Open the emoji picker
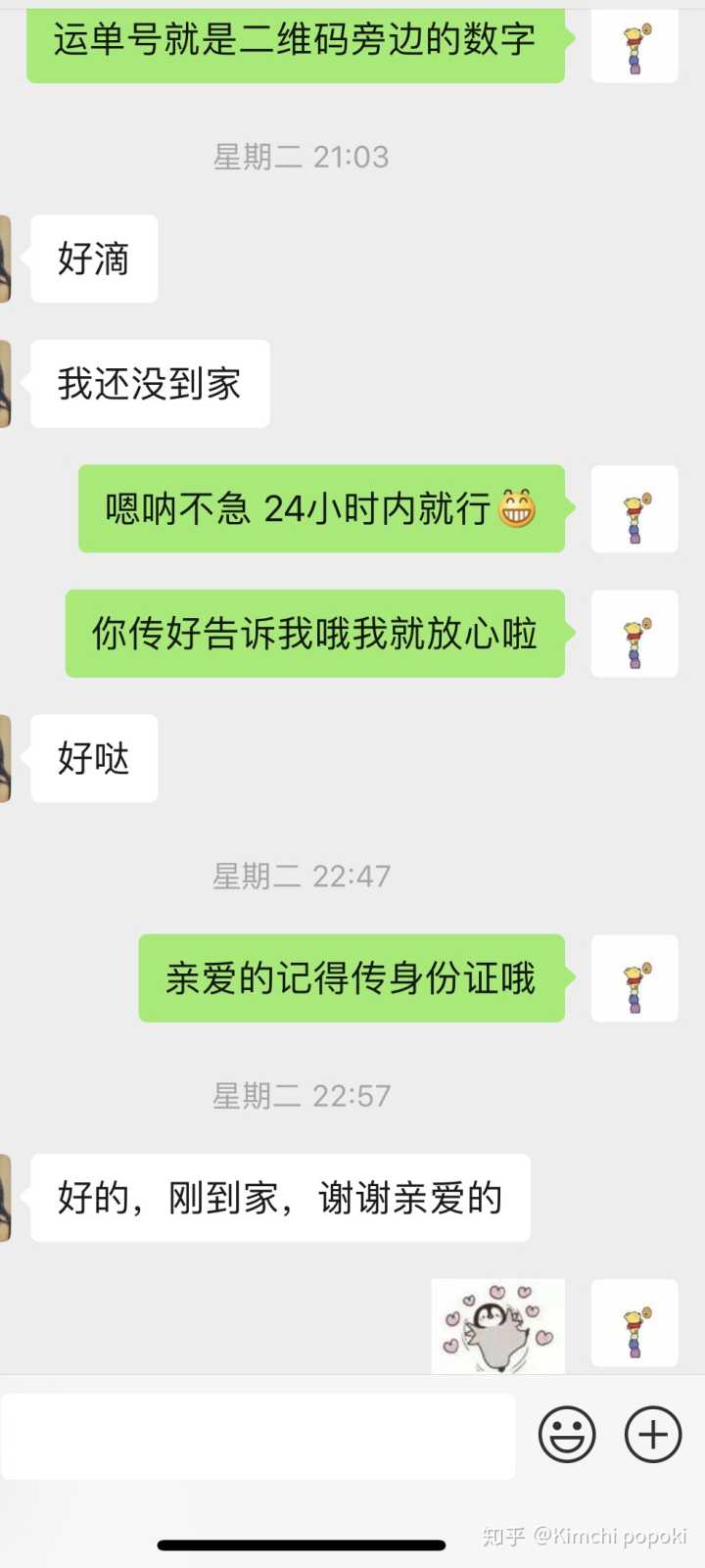 pos(567,1435)
